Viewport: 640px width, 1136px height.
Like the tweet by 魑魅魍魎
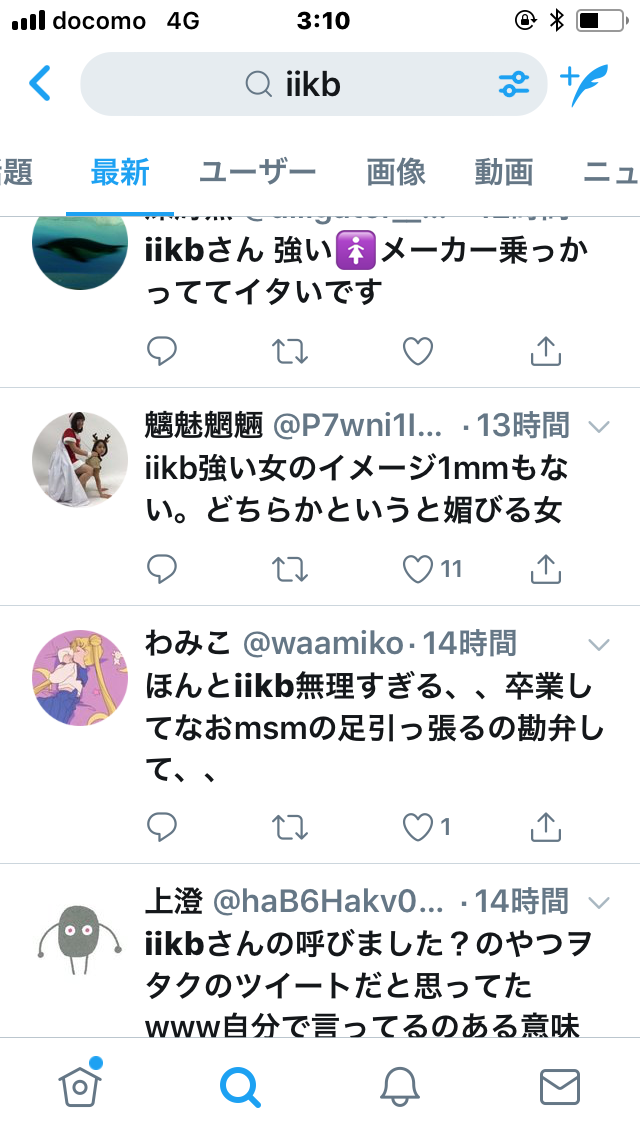coord(417,569)
